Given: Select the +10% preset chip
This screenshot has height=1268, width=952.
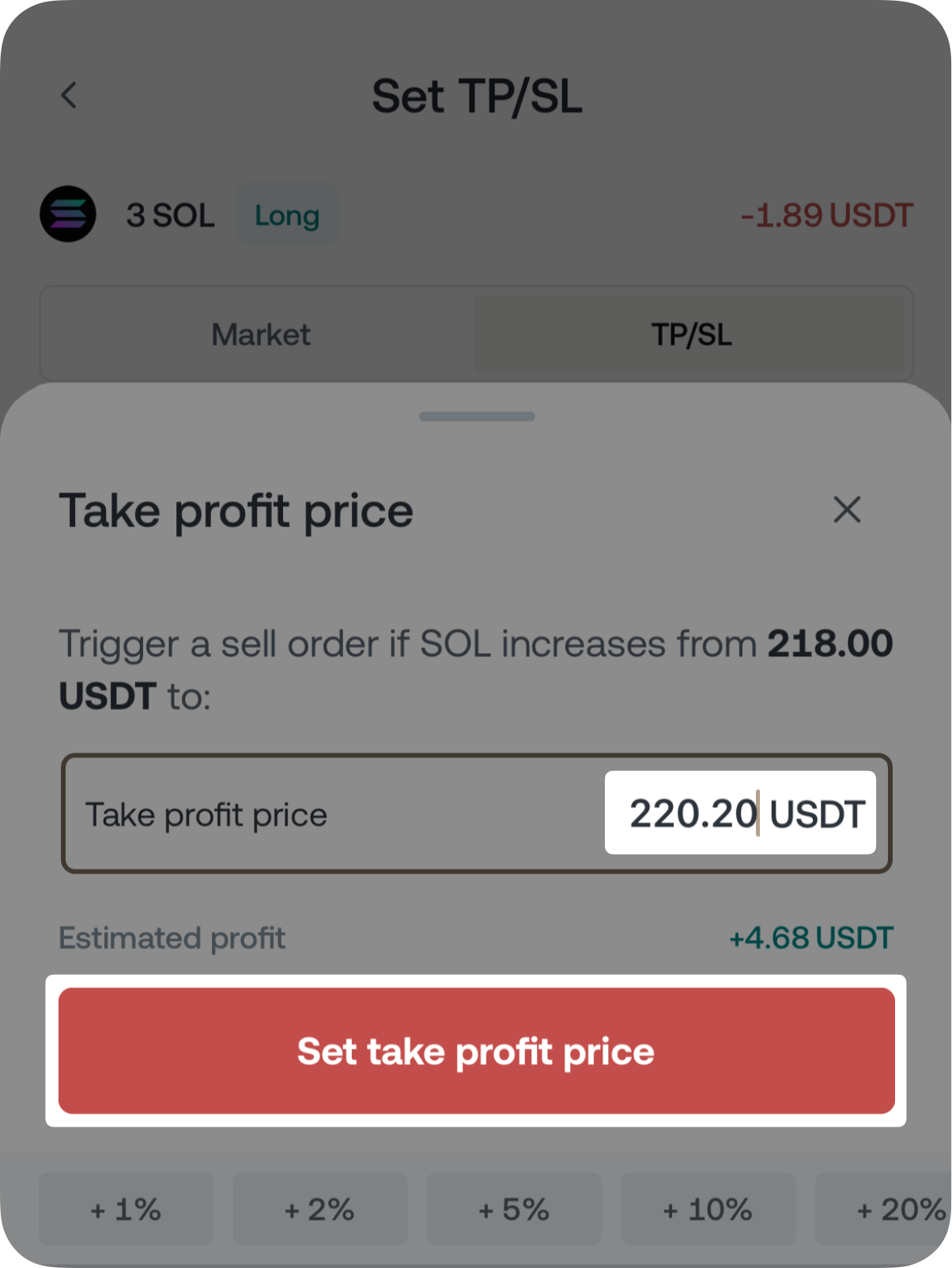Looking at the screenshot, I should (708, 1209).
